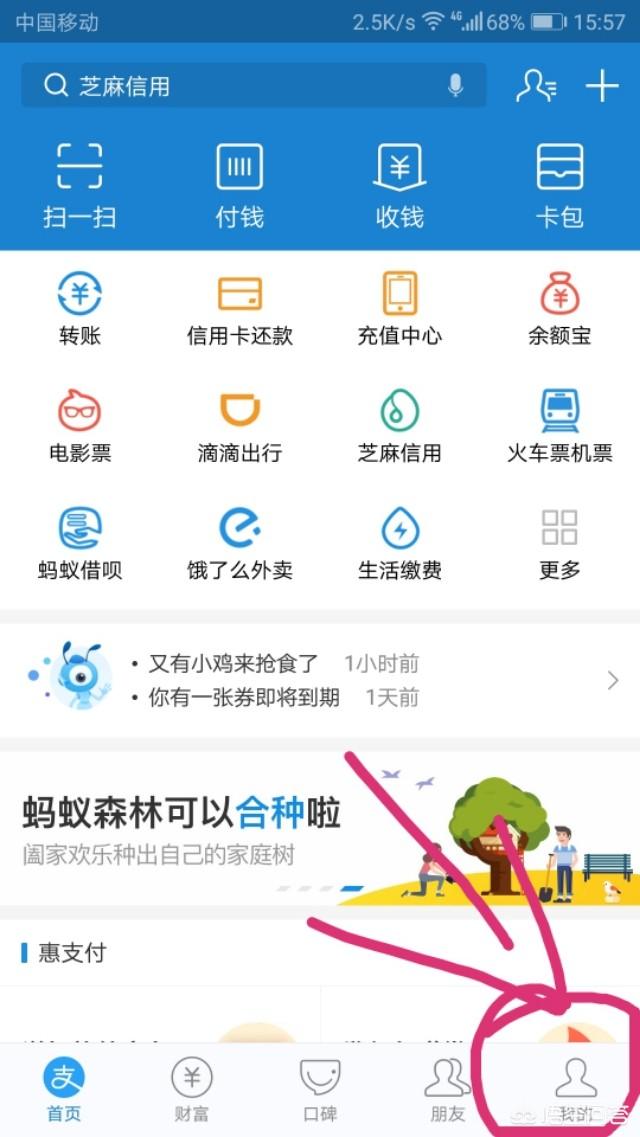The height and width of the screenshot is (1137, 640).
Task: Open 卡包 card wallet
Action: click(560, 185)
